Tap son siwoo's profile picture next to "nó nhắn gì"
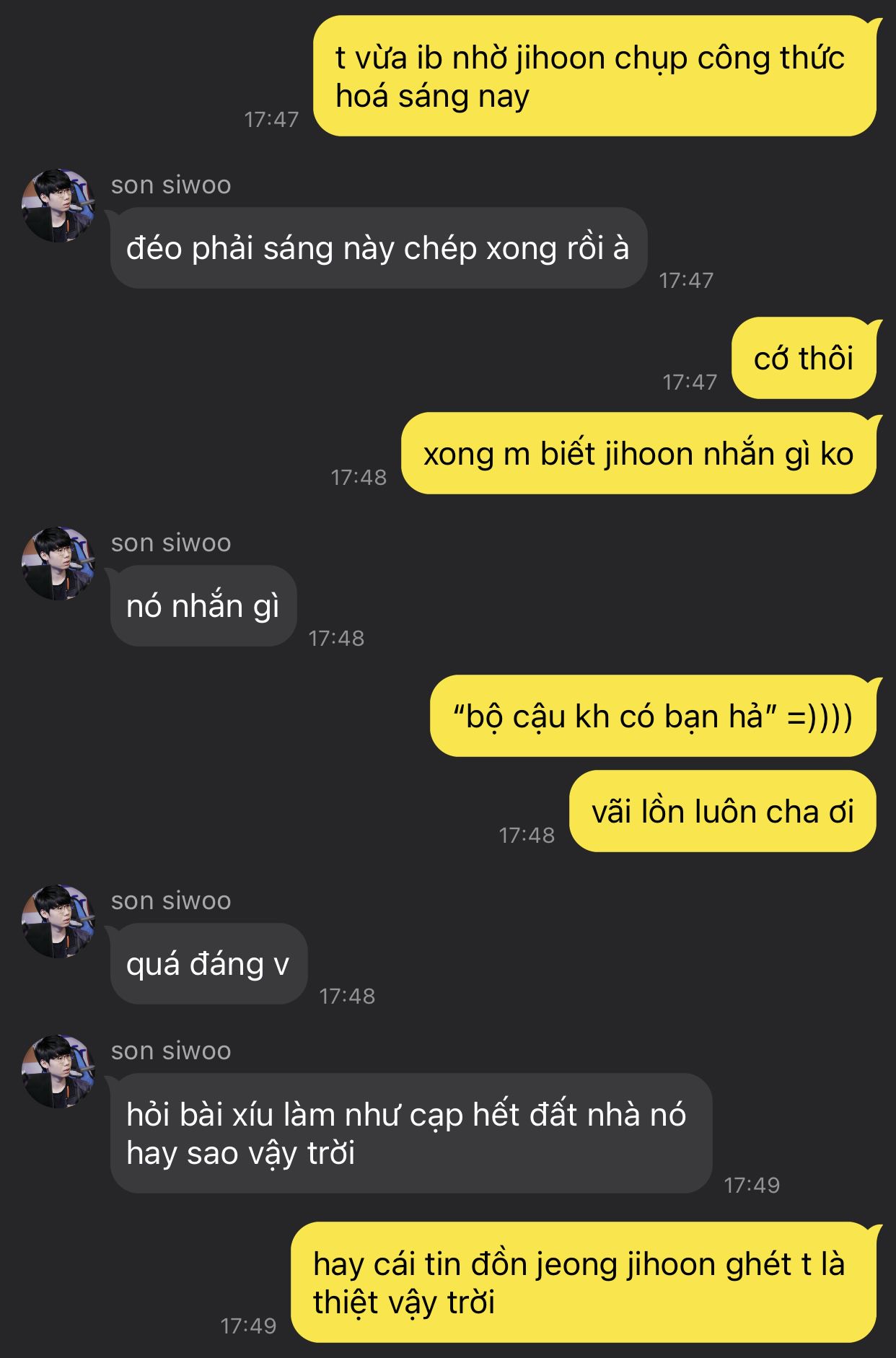The width and height of the screenshot is (896, 1358). point(58,564)
